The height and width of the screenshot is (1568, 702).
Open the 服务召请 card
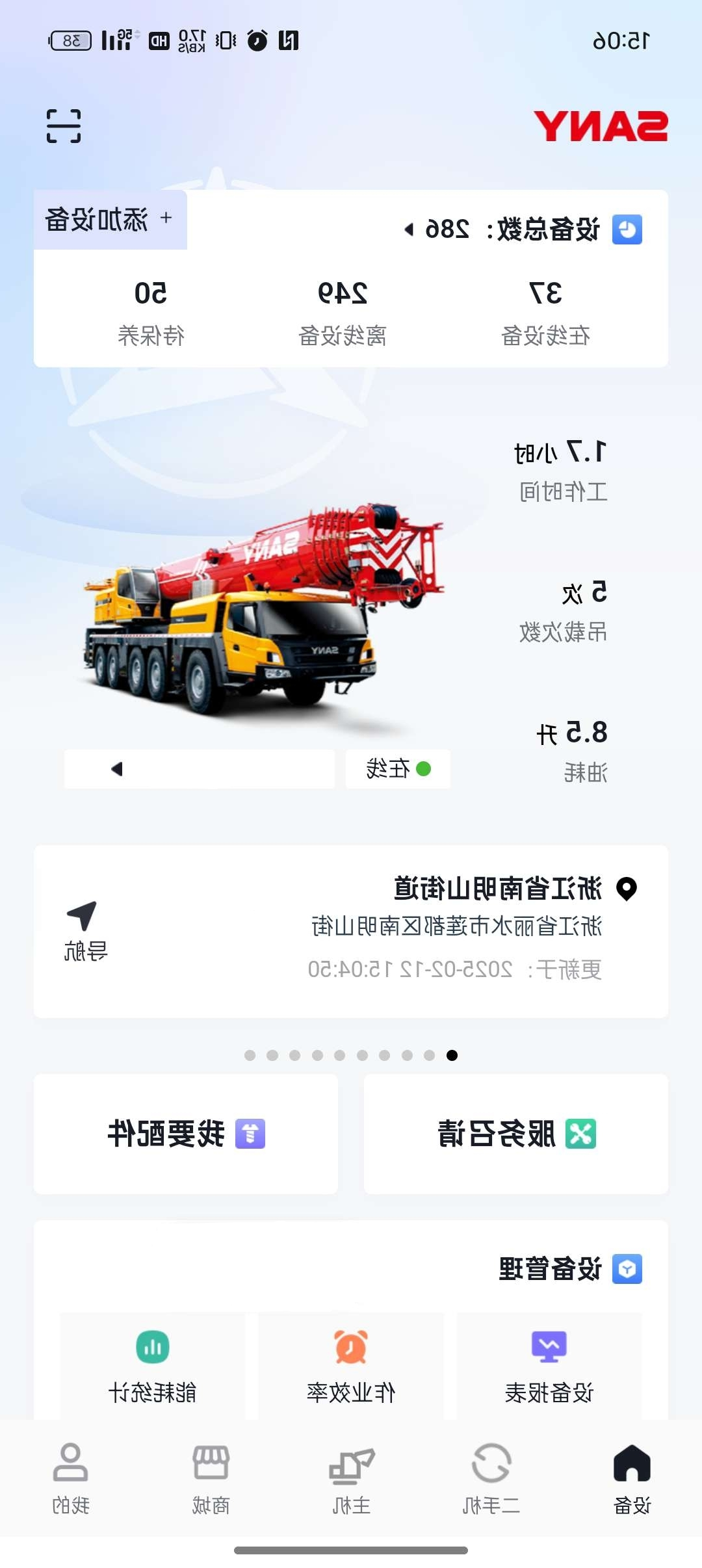[x=516, y=1134]
